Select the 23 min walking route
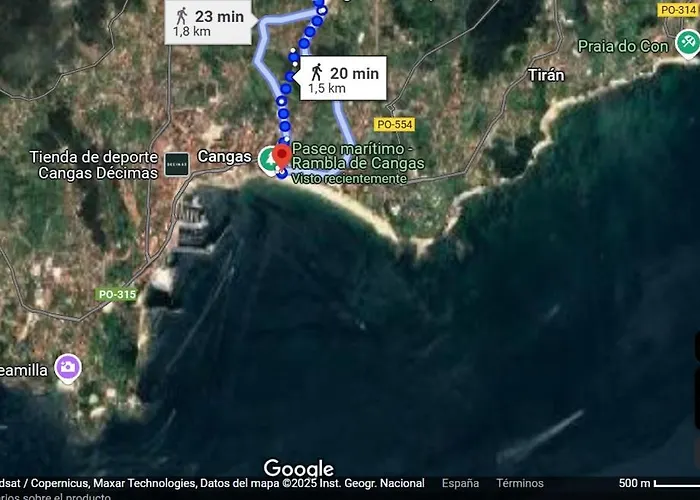The image size is (700, 500). coord(206,23)
